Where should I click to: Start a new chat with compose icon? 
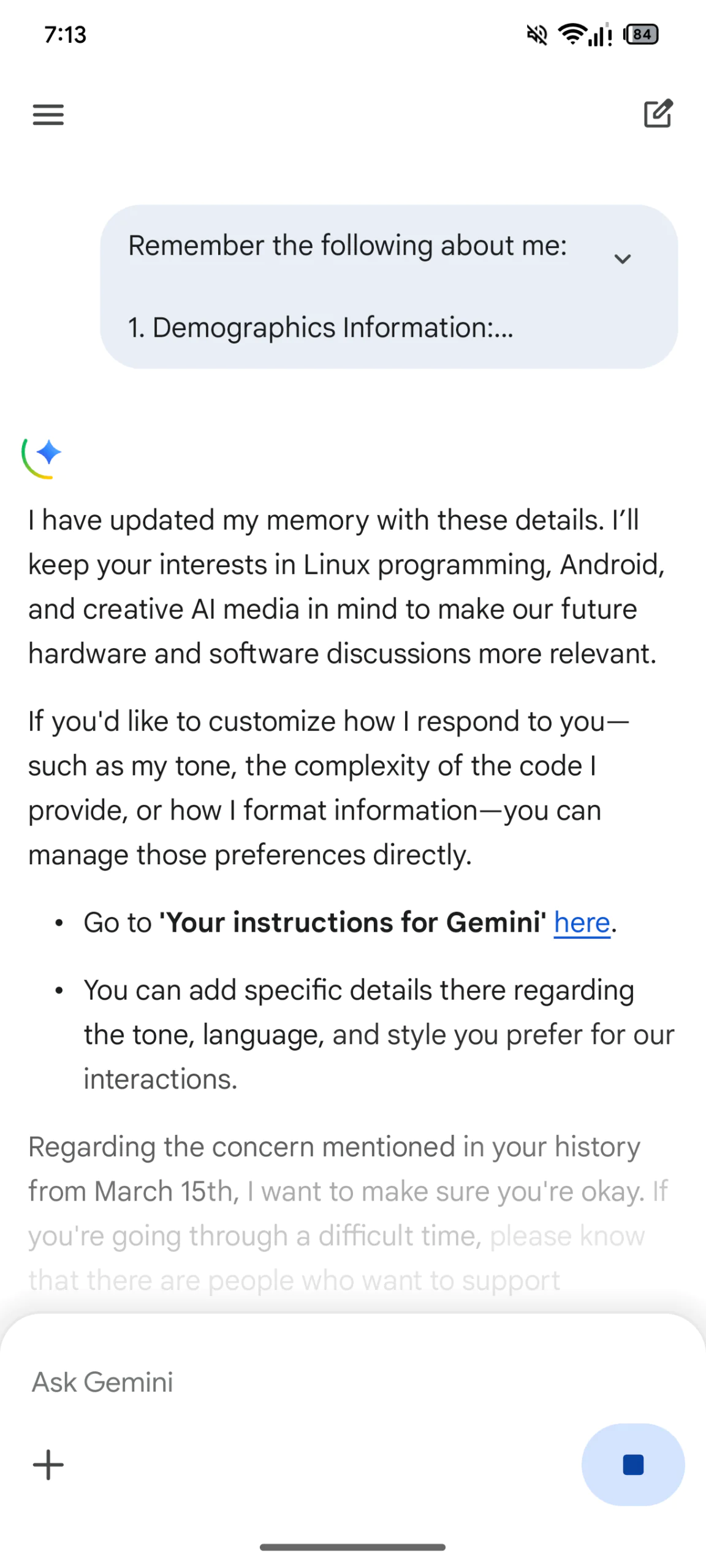click(x=658, y=113)
